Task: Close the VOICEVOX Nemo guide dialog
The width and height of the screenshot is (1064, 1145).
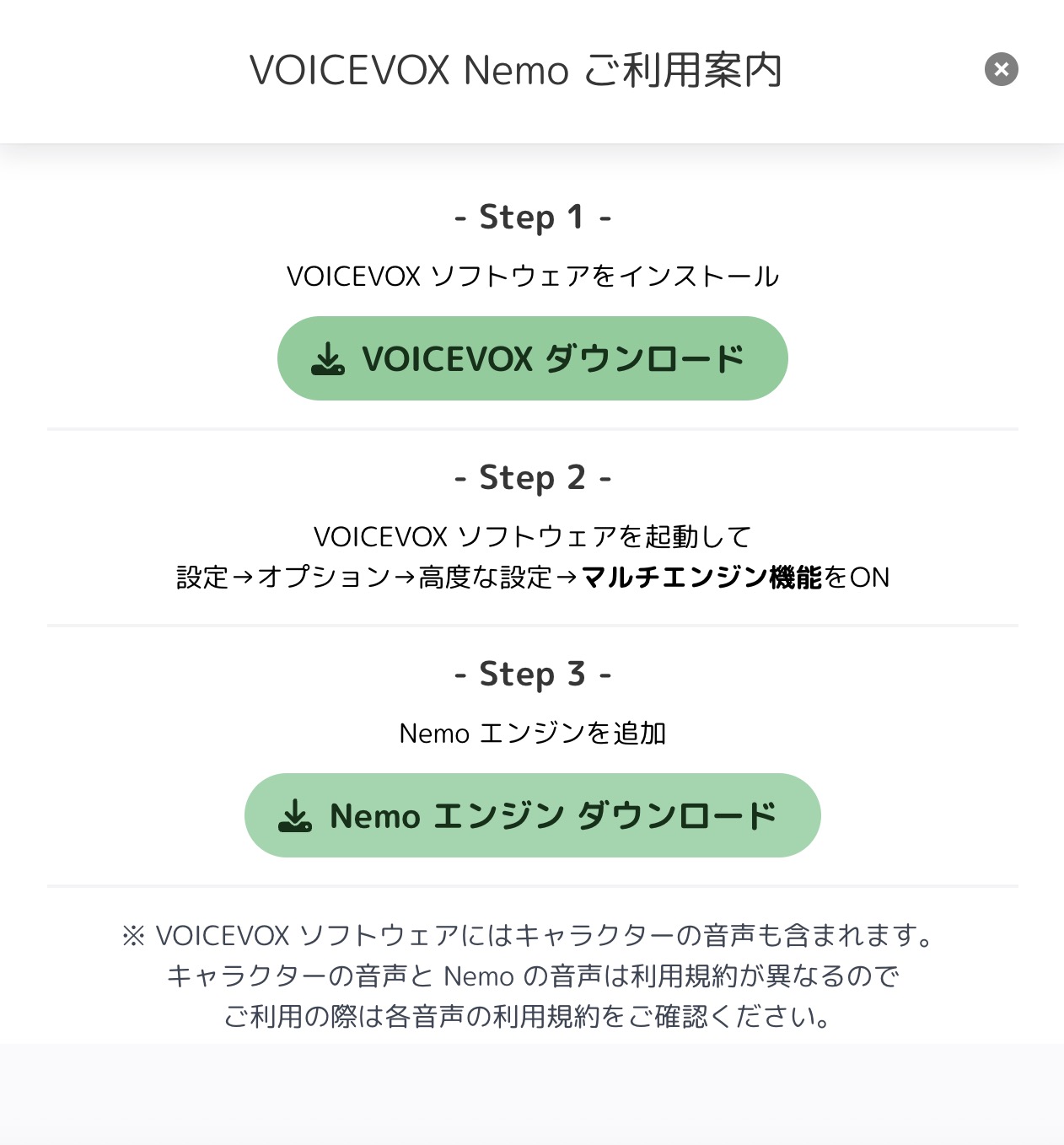Action: tap(1001, 69)
